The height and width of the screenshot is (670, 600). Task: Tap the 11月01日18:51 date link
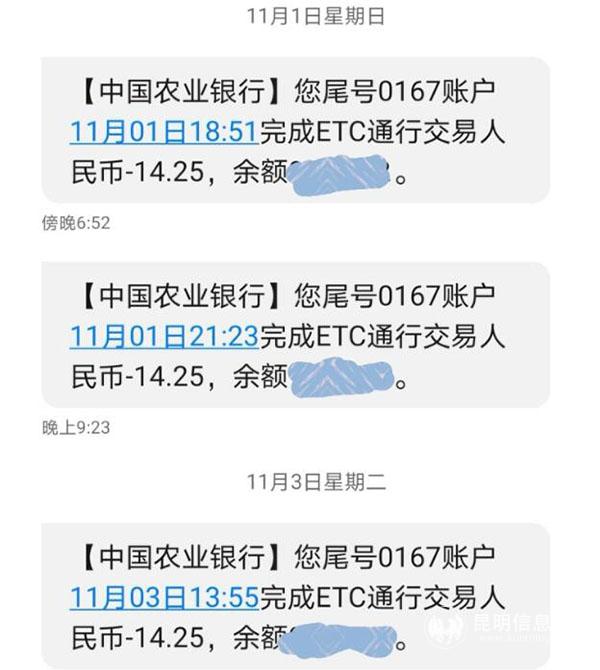[x=164, y=131]
